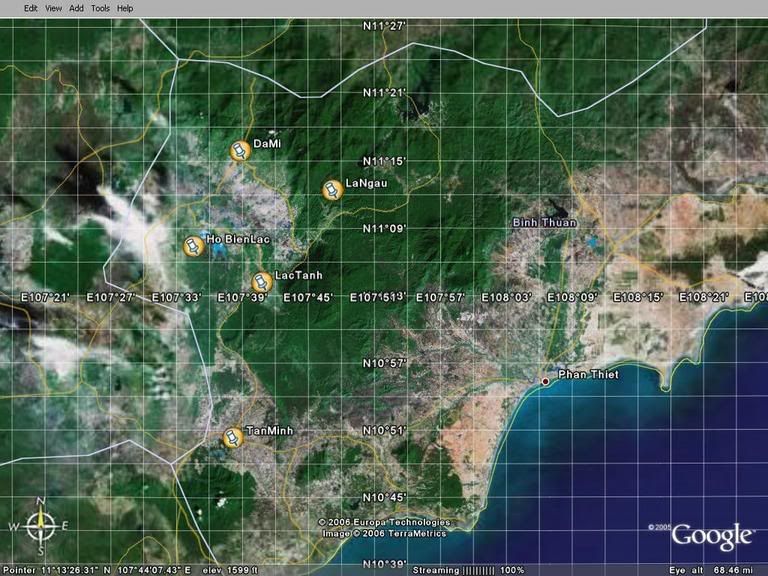Select the DaMi placemark pin
The image size is (768, 576).
[x=240, y=151]
